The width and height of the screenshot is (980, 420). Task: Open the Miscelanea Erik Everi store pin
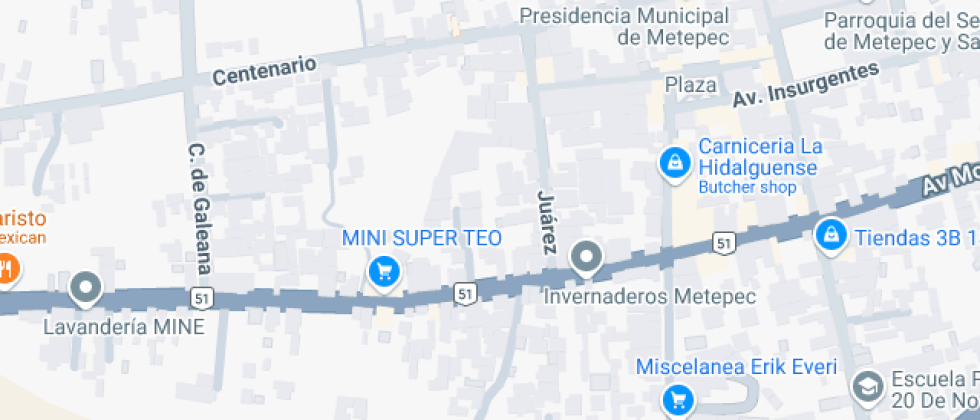[x=680, y=399]
